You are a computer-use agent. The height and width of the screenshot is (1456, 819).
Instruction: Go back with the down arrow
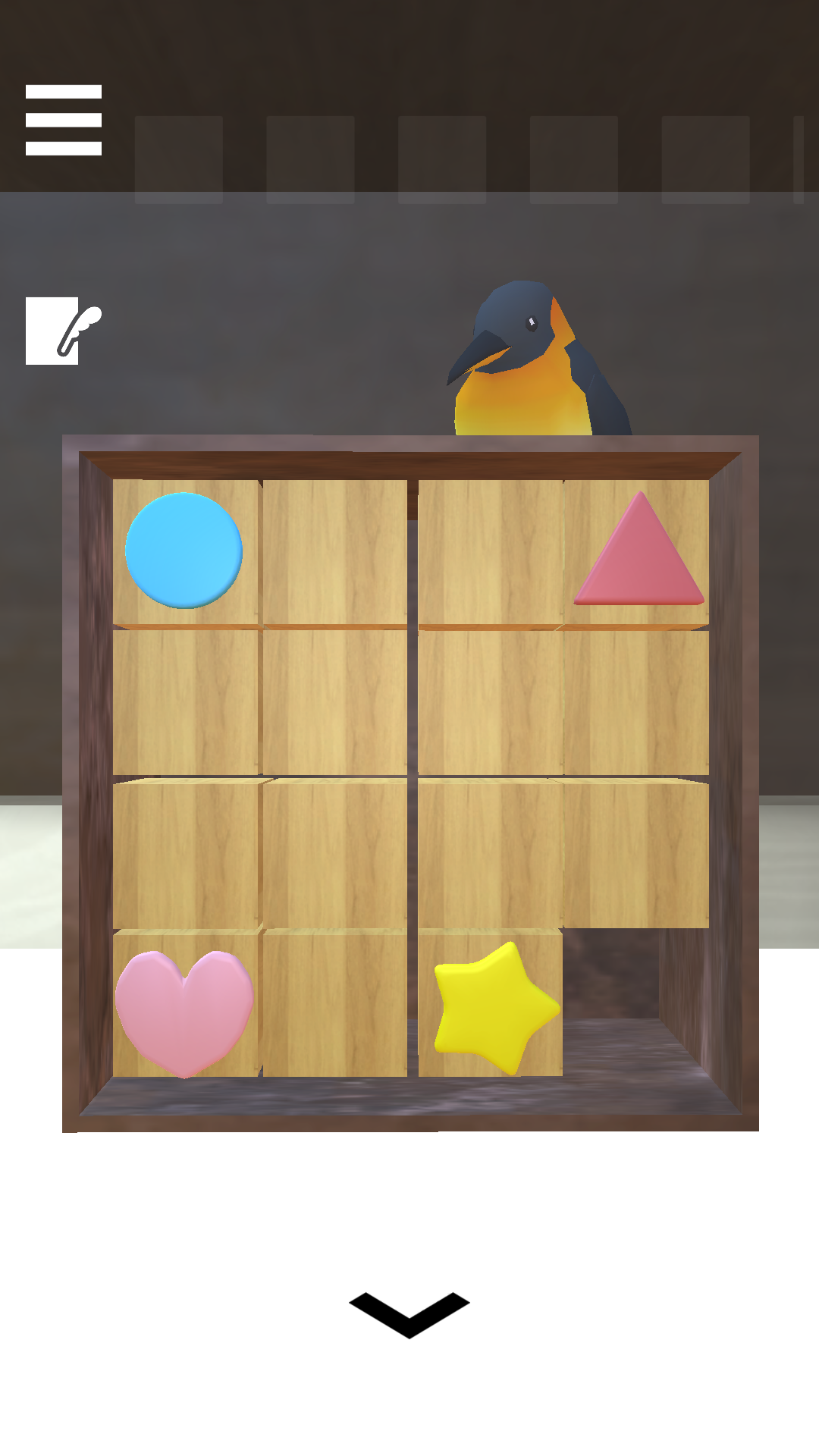[x=409, y=1315]
